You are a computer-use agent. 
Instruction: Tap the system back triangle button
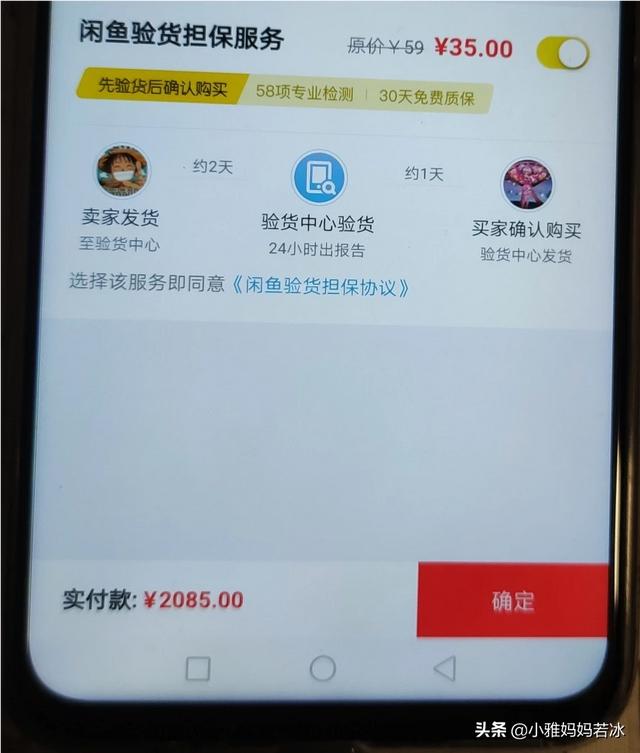[x=445, y=668]
